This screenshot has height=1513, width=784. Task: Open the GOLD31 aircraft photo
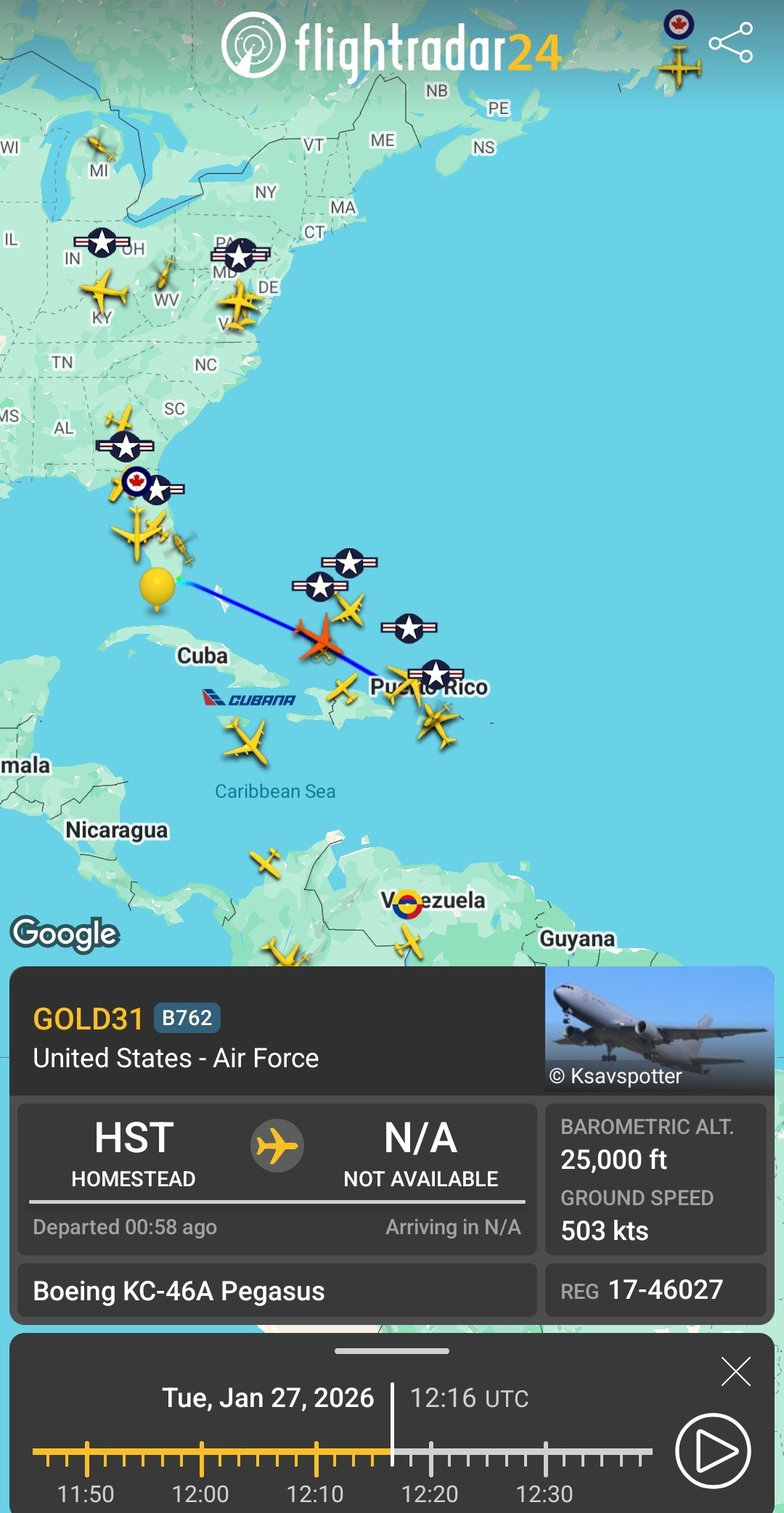(659, 1029)
